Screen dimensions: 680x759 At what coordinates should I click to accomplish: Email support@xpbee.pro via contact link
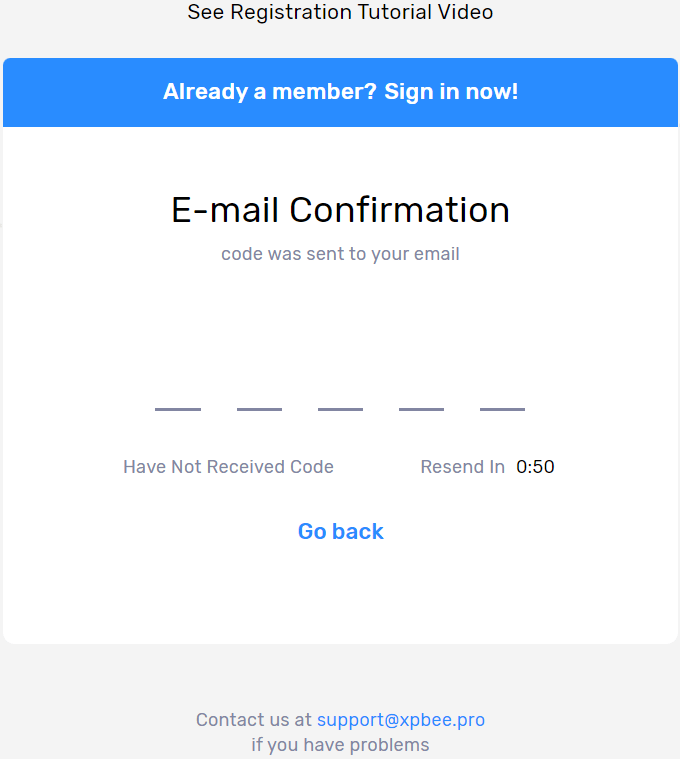tap(400, 720)
